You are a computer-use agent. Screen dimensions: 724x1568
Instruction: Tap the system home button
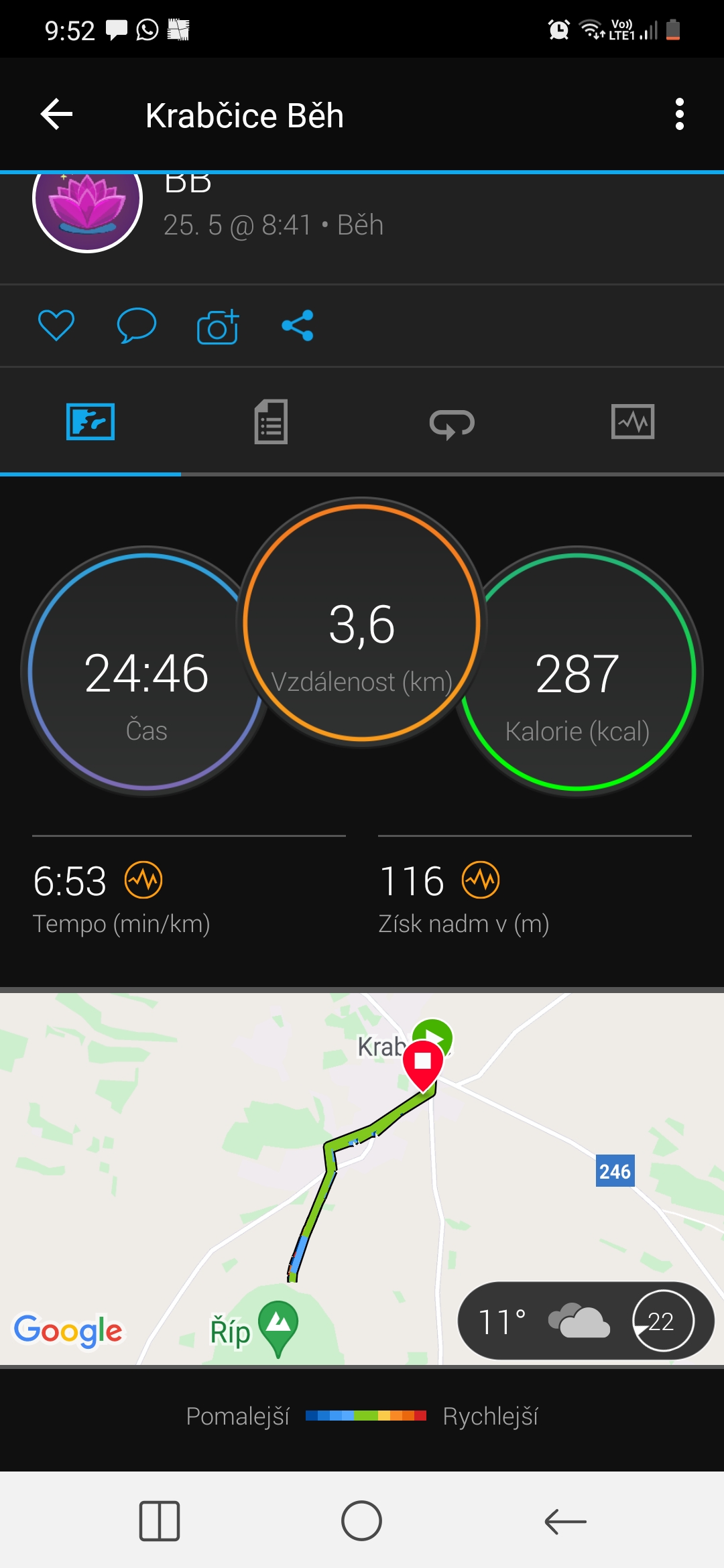361,1520
